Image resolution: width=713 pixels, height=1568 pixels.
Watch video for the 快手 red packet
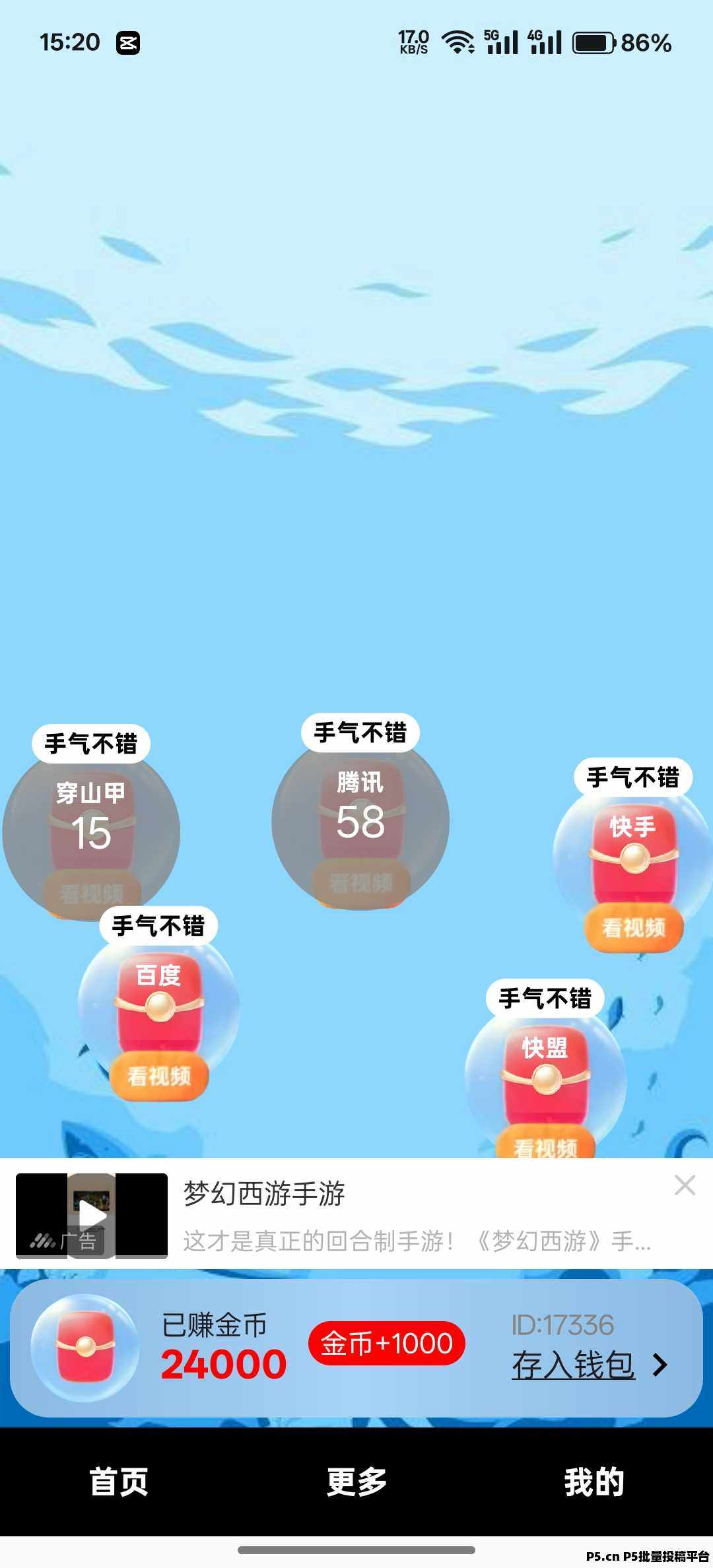tap(633, 928)
